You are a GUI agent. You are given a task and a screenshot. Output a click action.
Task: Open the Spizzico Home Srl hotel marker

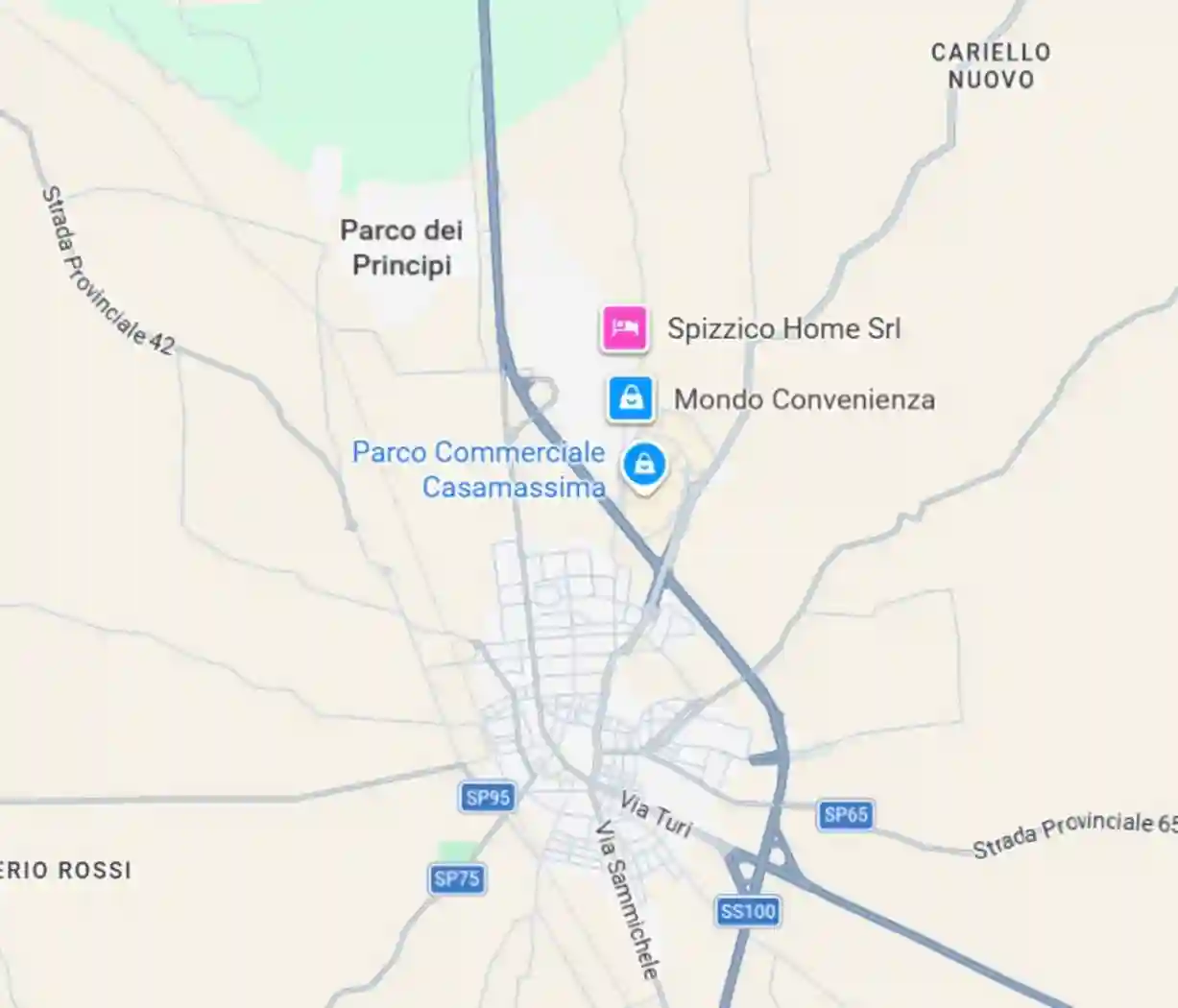624,328
